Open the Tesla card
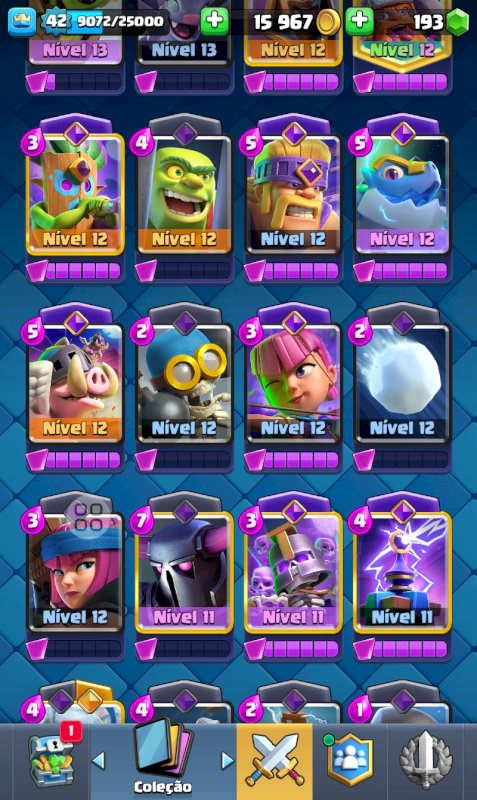The image size is (477, 800). (403, 572)
